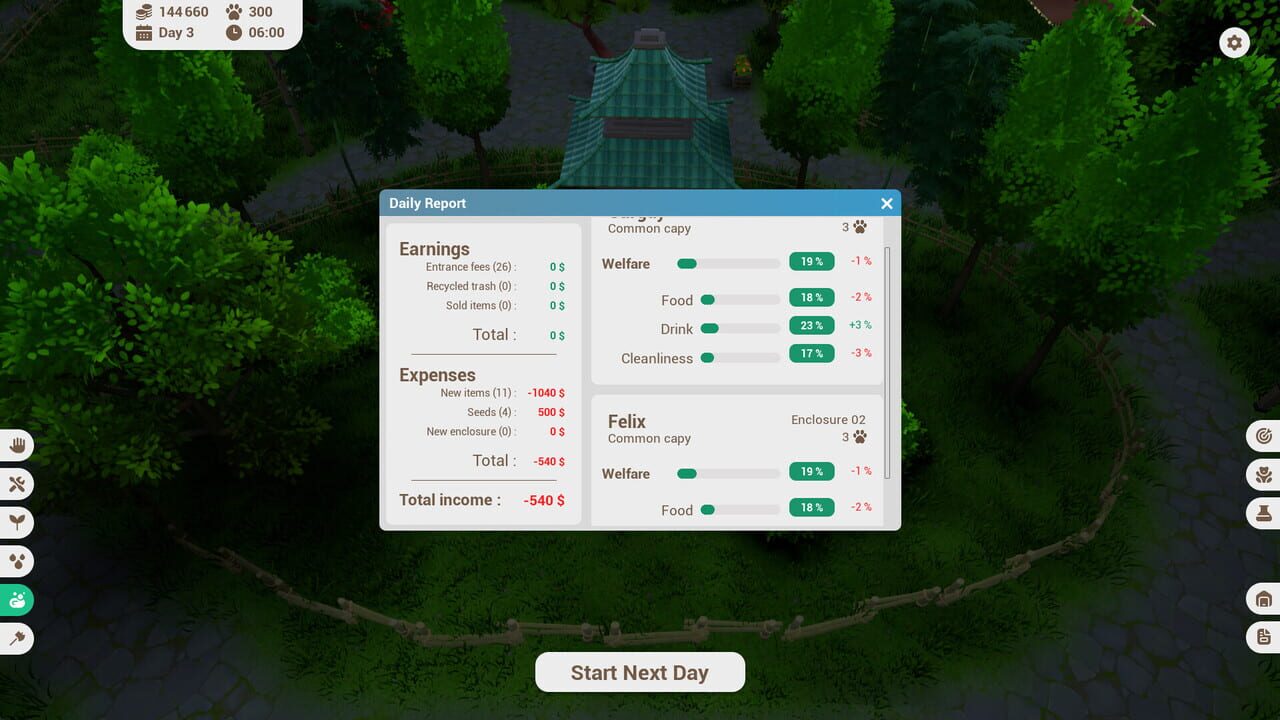Open the storage building icon
Viewport: 1280px width, 720px height.
(x=1263, y=599)
